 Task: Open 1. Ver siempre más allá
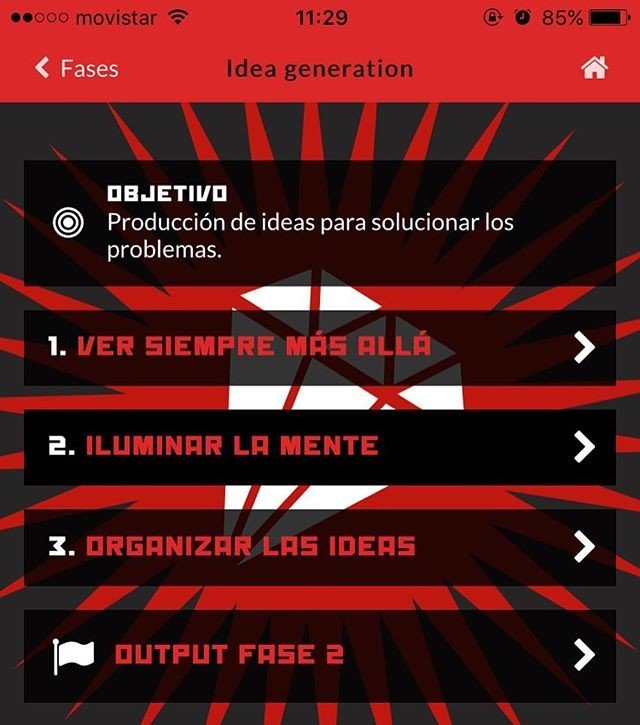point(320,347)
